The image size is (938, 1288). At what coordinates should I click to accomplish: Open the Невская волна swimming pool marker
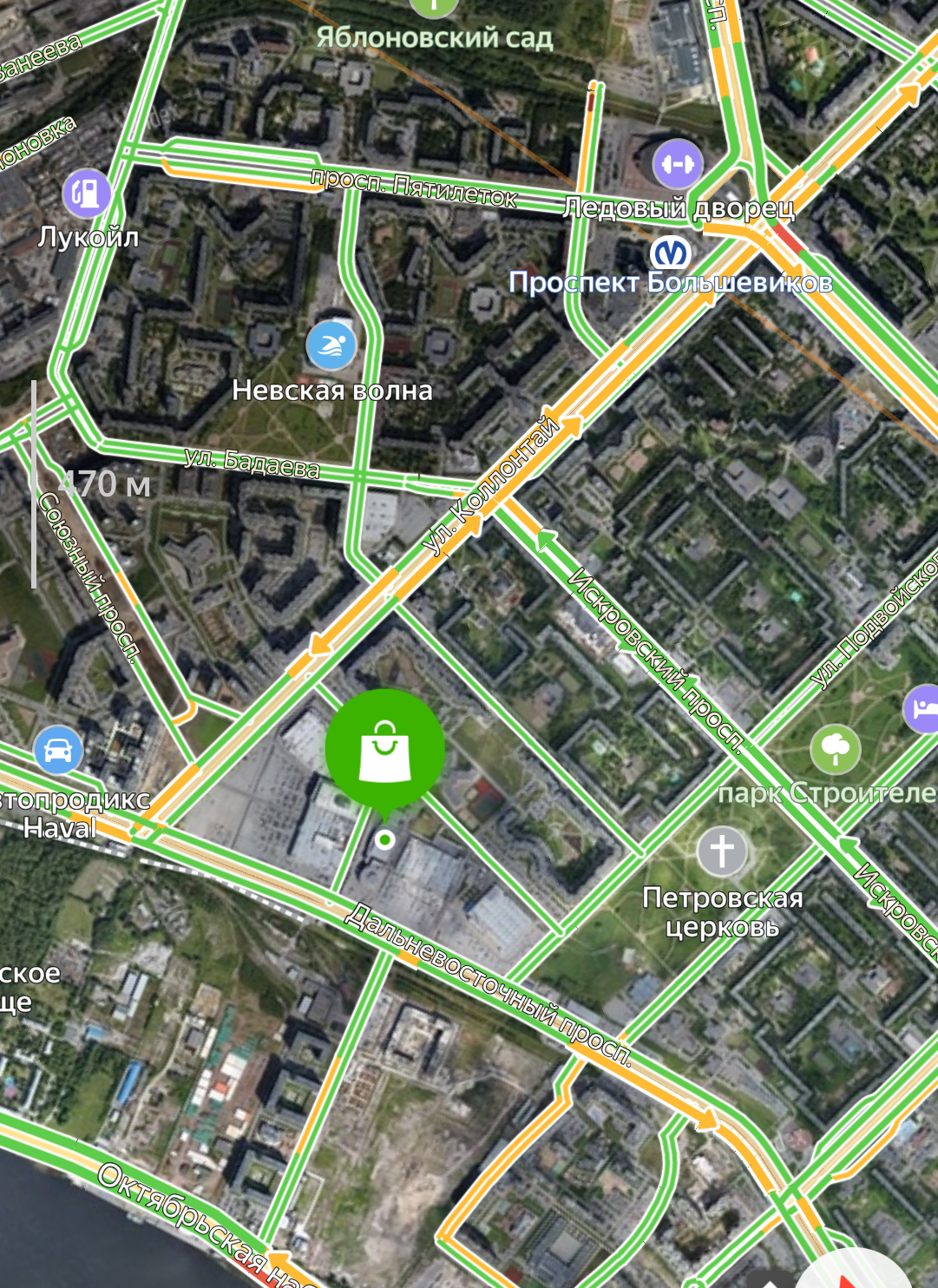pos(331,345)
